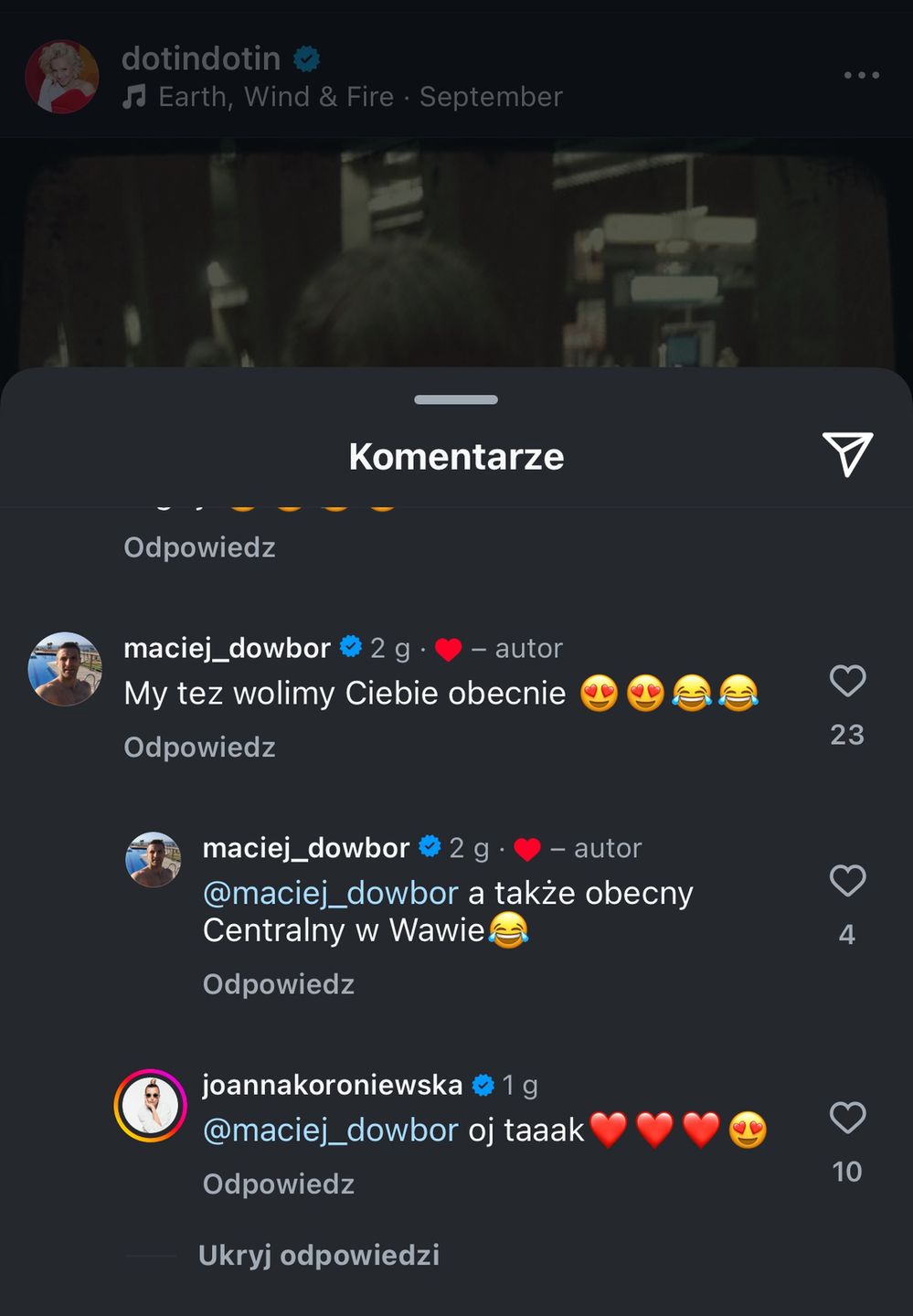Reply to the "Centralny w Wawie" comment

click(278, 984)
